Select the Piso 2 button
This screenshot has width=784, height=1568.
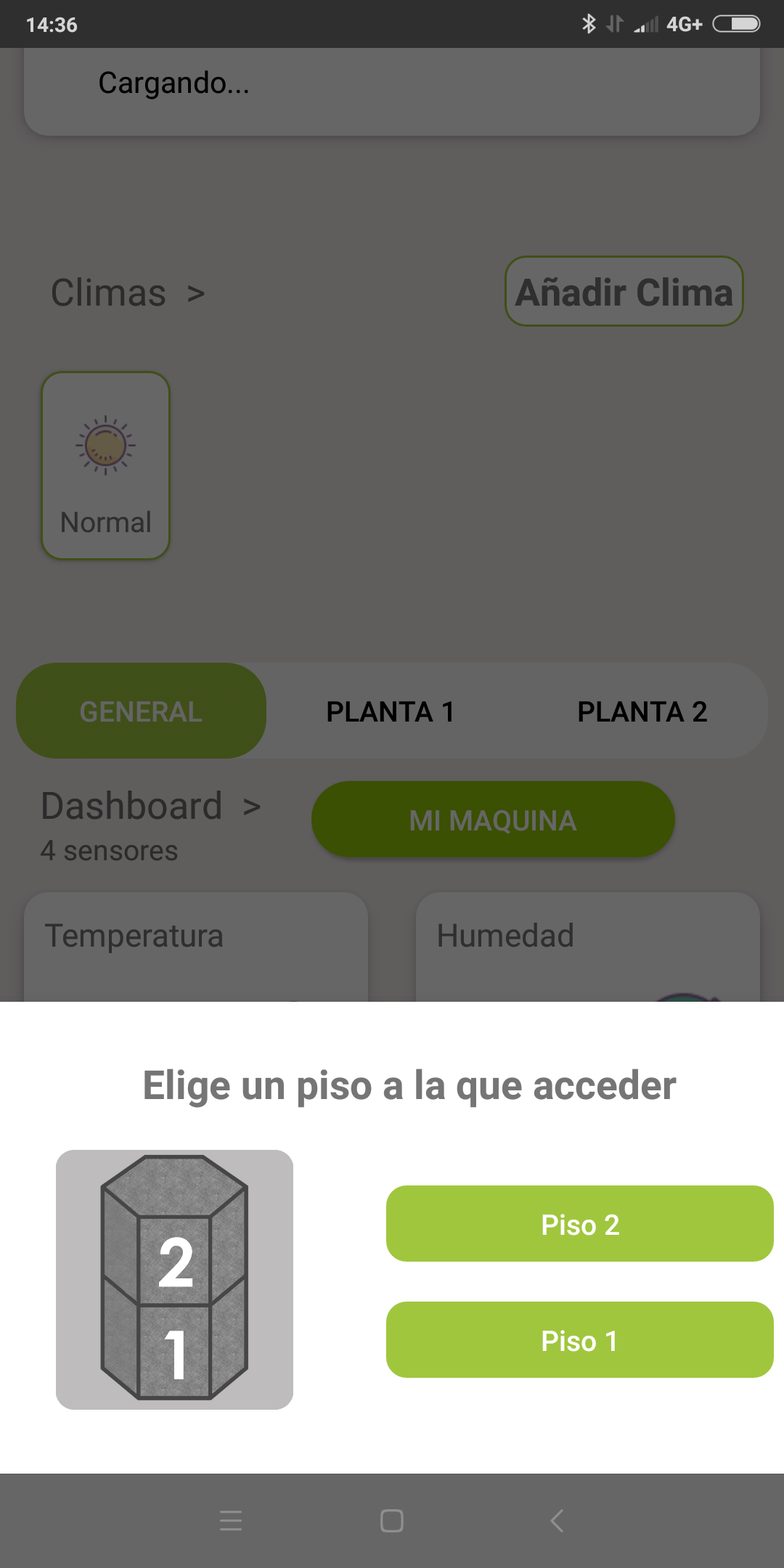(x=579, y=1224)
